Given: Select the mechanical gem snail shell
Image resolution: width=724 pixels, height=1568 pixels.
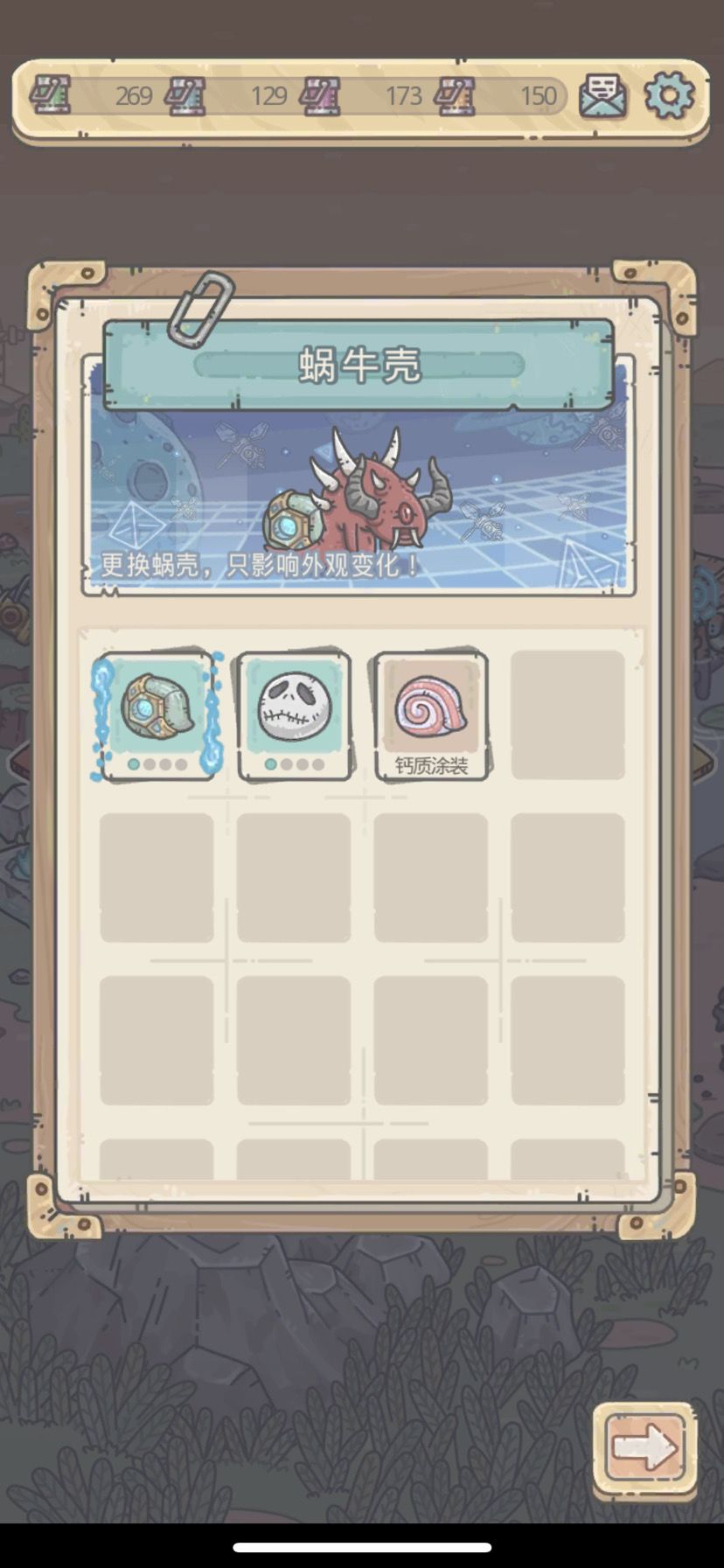Looking at the screenshot, I should pos(157,716).
